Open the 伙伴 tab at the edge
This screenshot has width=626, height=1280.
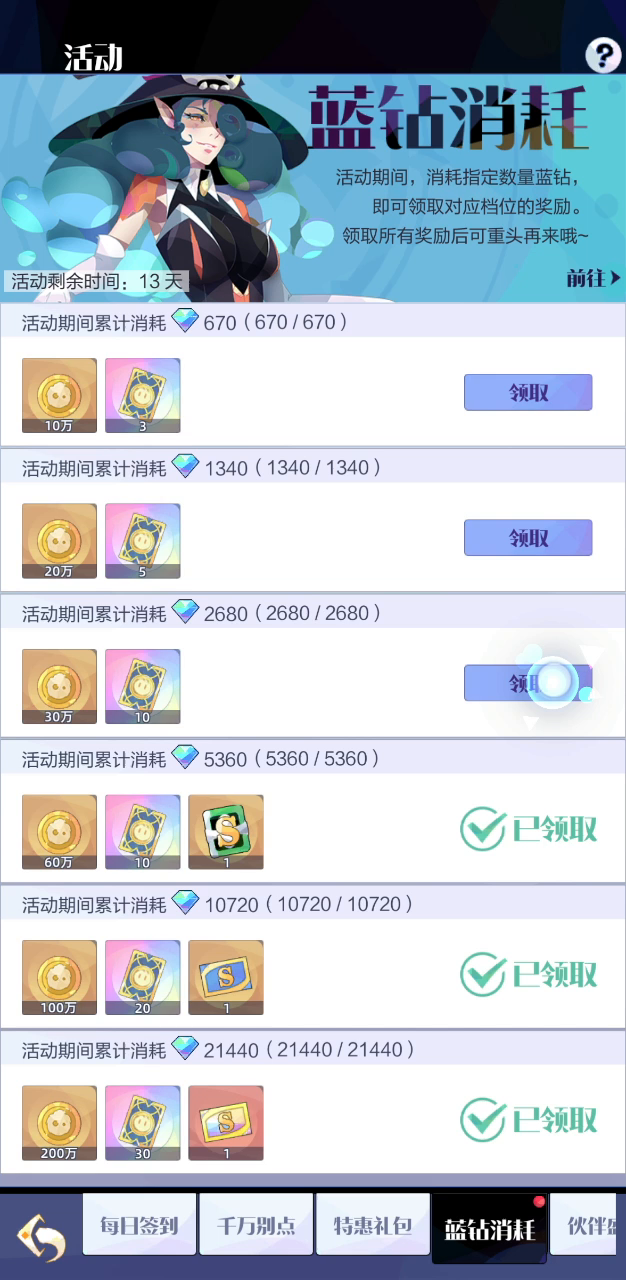tap(588, 1225)
